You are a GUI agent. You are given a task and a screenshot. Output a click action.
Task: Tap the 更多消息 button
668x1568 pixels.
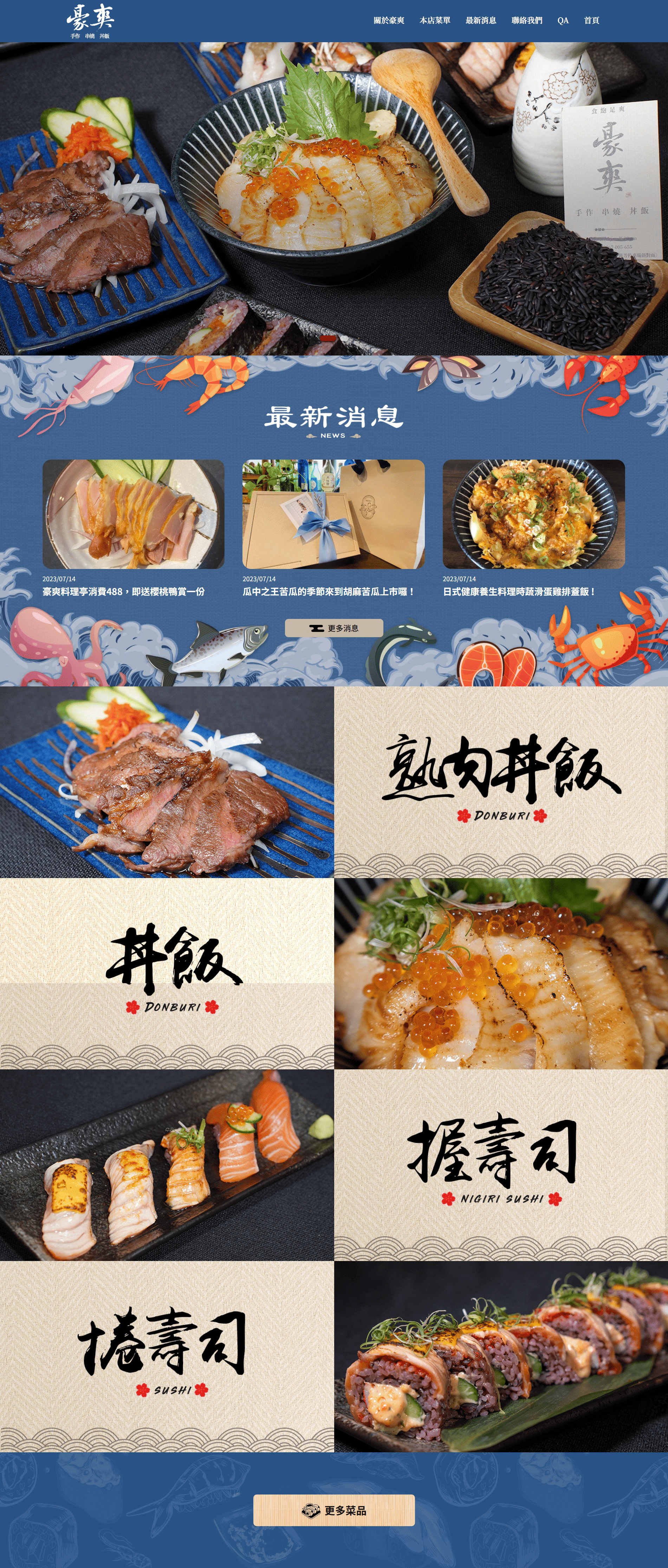(x=333, y=628)
